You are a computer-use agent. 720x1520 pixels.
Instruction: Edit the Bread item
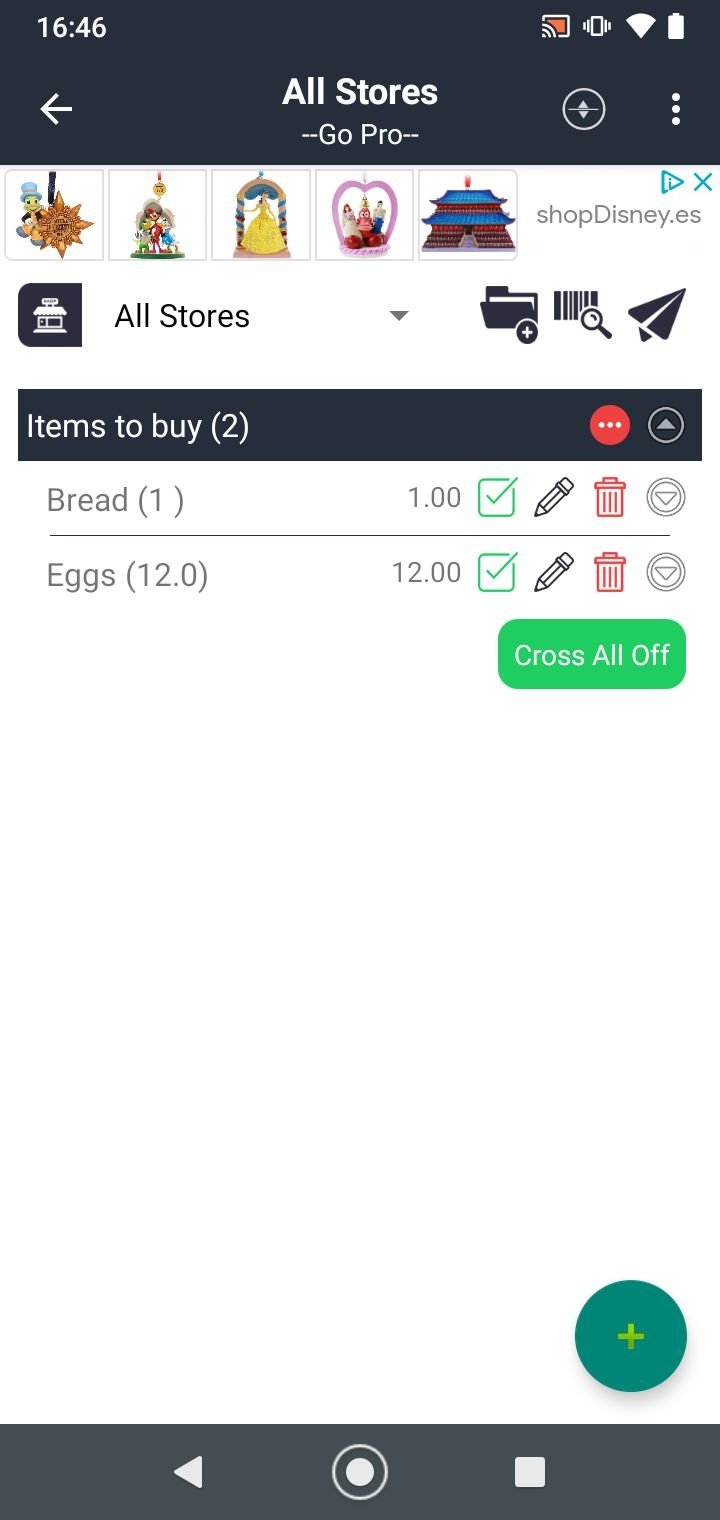pos(554,498)
